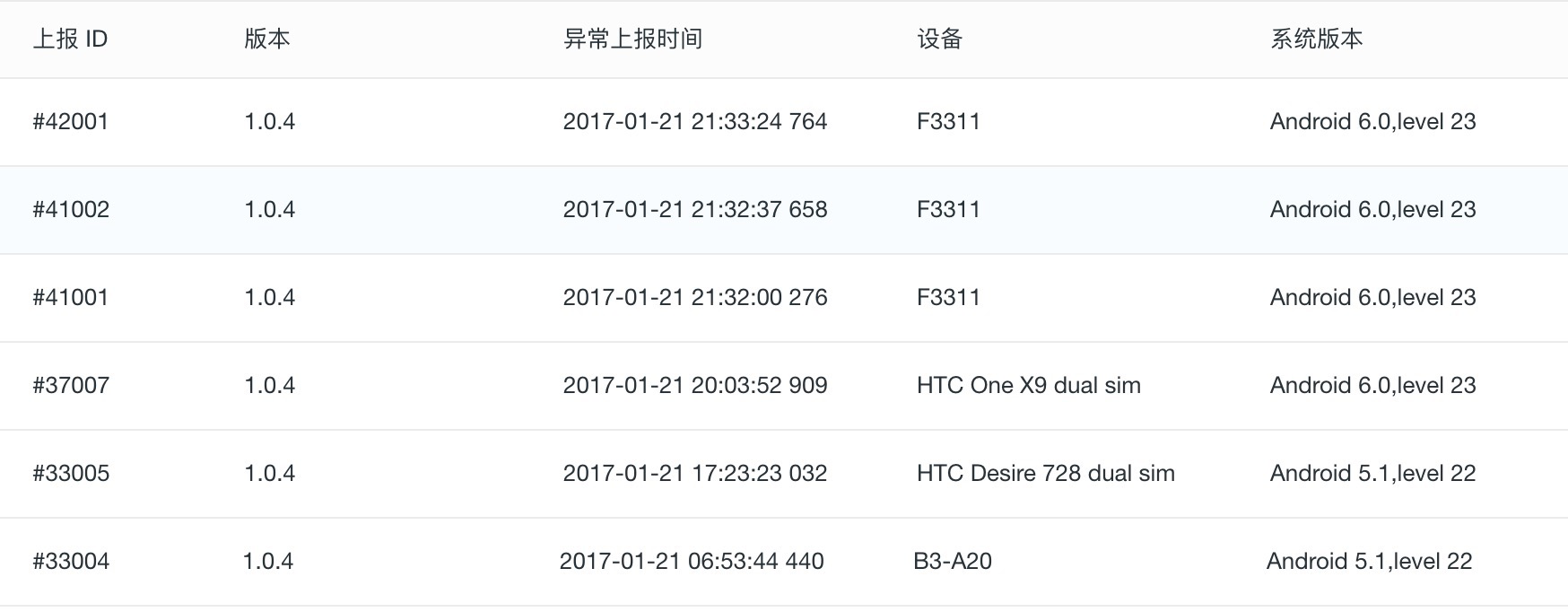Select report #33005 from HTC Desire 728
This screenshot has height=612, width=1568.
pyautogui.click(x=784, y=474)
